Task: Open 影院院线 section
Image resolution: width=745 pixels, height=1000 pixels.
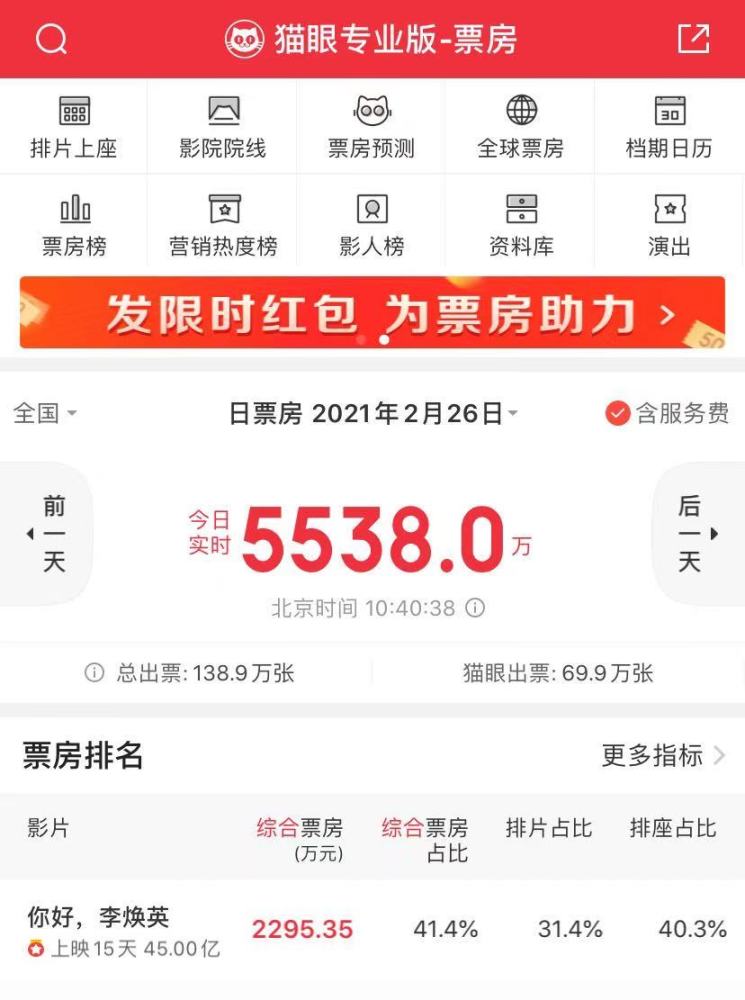Action: [223, 127]
